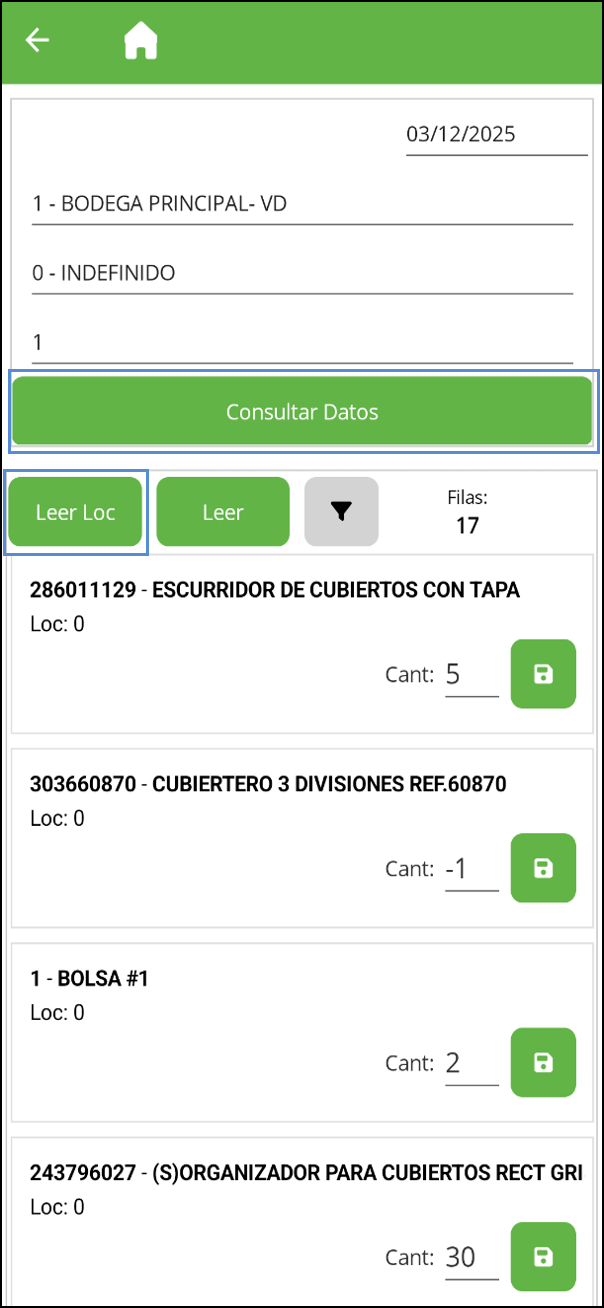
Task: Edit quantity for ESCURRIDOR DE CUBIERTOS CON TAPA
Action: 471,675
